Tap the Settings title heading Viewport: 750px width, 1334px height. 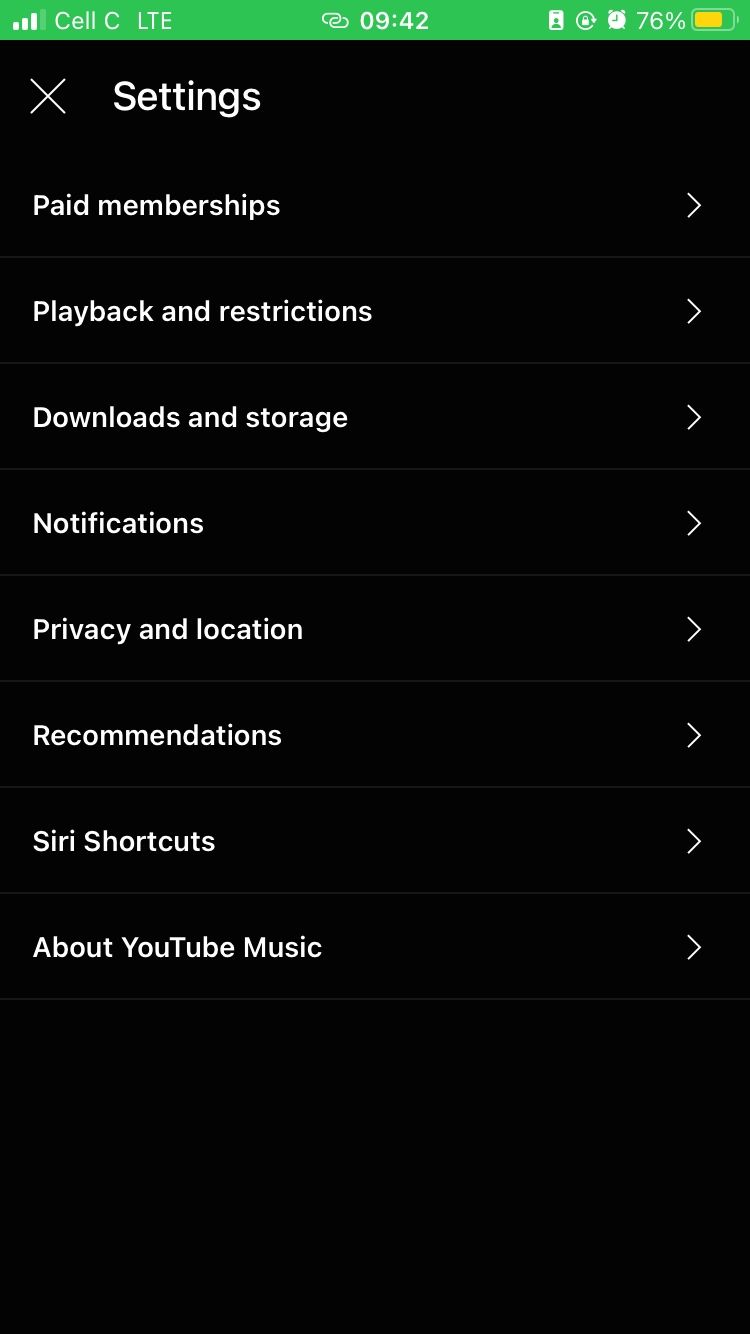pos(186,96)
